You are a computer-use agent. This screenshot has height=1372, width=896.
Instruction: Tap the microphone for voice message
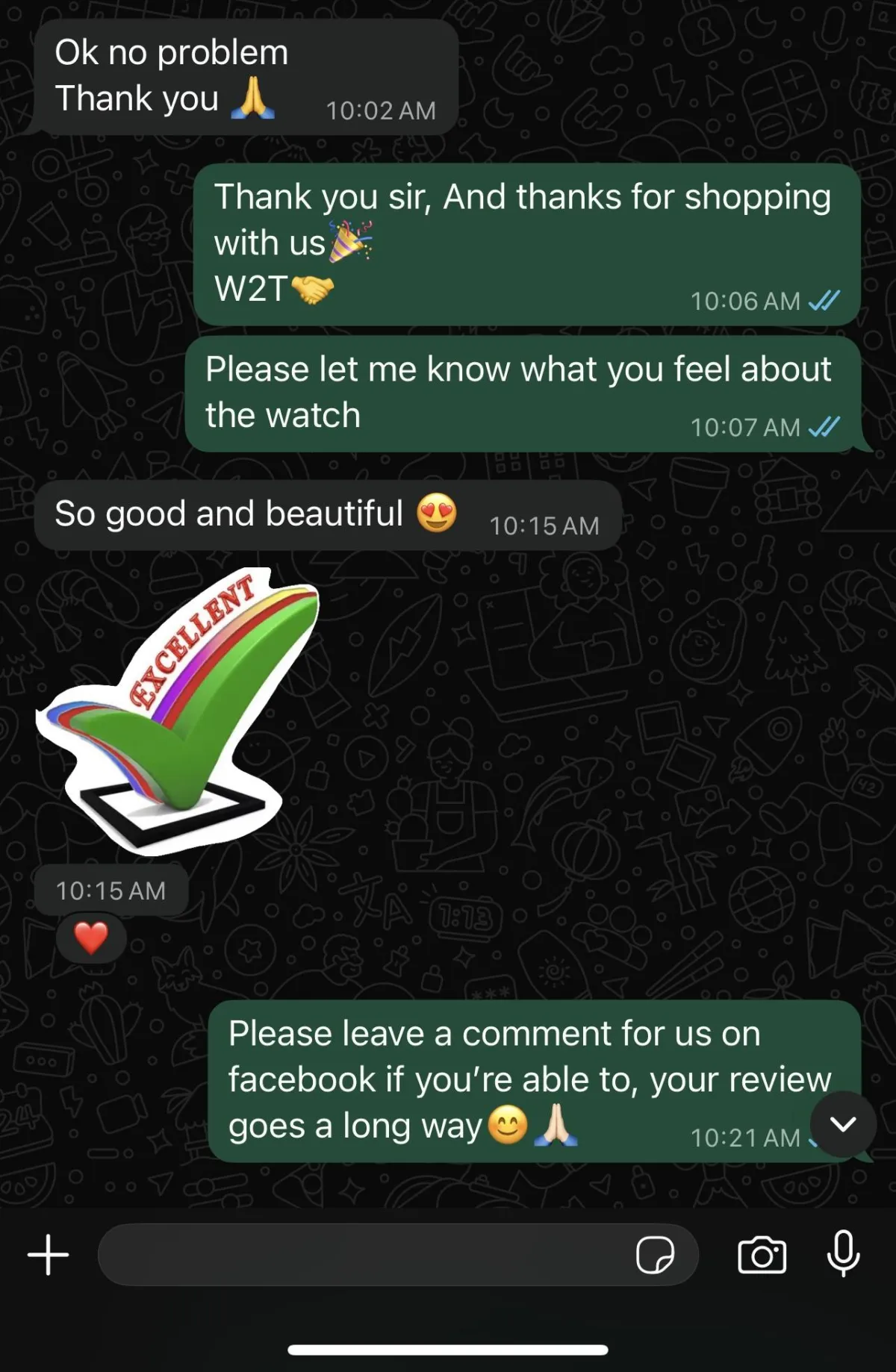(x=843, y=1255)
